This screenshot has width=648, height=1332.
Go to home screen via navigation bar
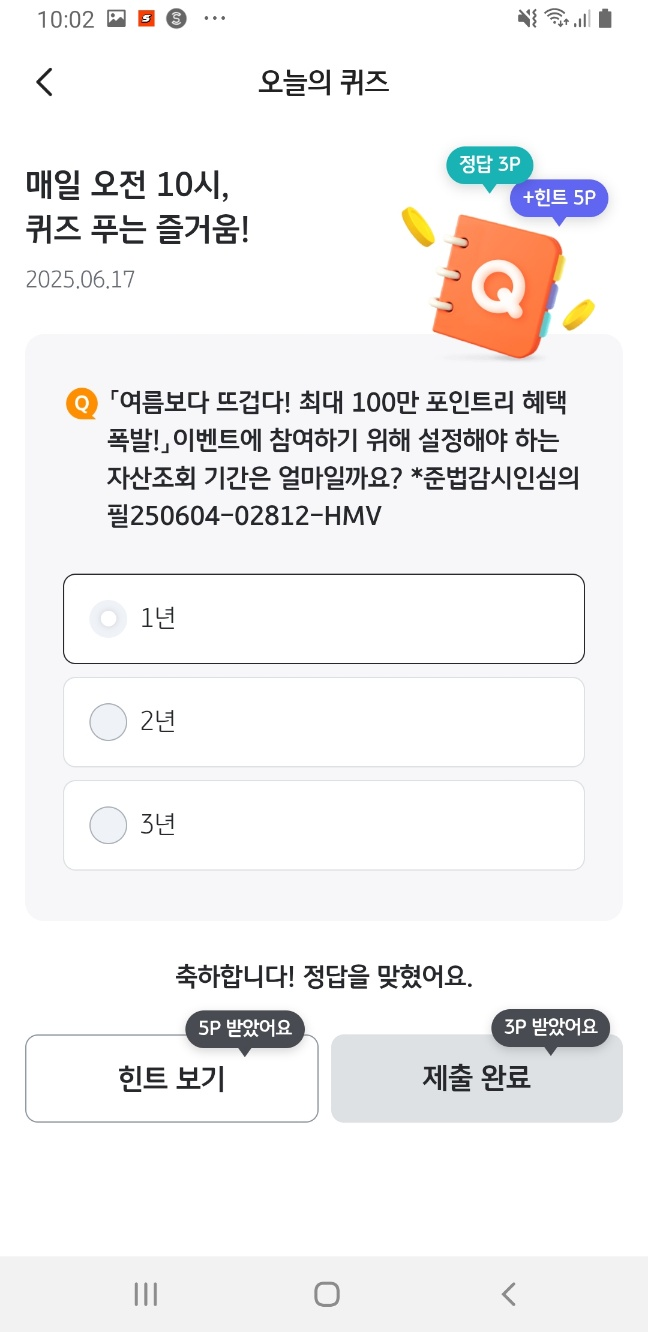click(x=326, y=1294)
